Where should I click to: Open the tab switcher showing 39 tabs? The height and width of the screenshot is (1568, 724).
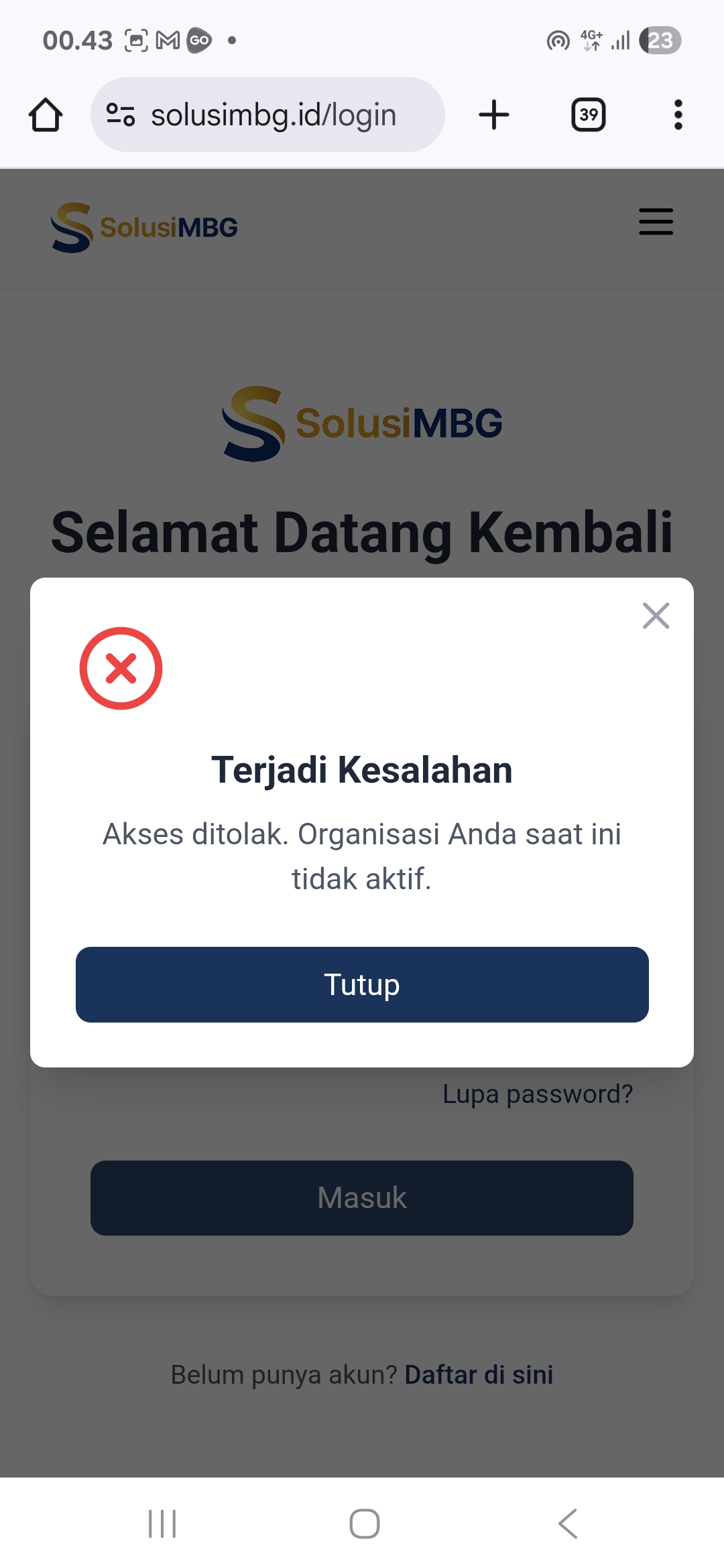click(x=589, y=115)
